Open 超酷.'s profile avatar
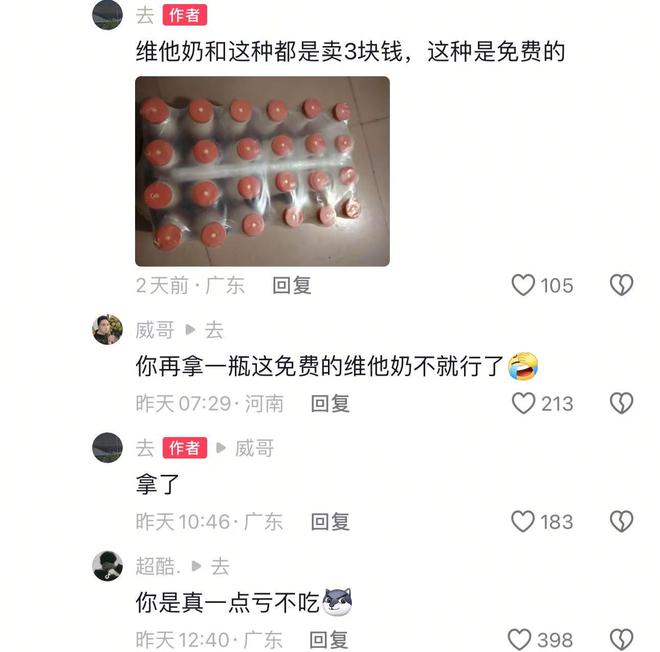660x652 pixels. click(x=108, y=566)
